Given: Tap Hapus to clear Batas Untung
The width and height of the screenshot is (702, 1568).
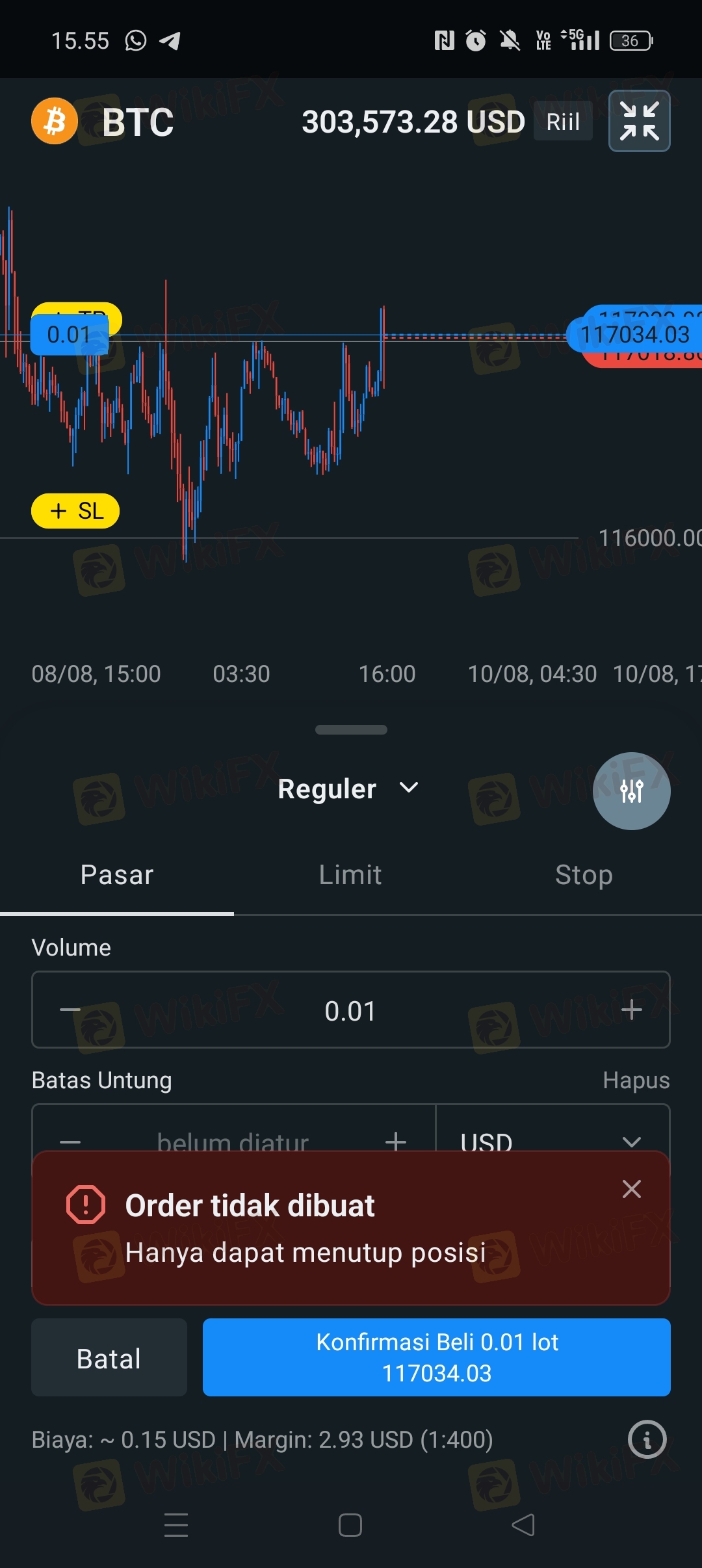Looking at the screenshot, I should pos(636,1080).
